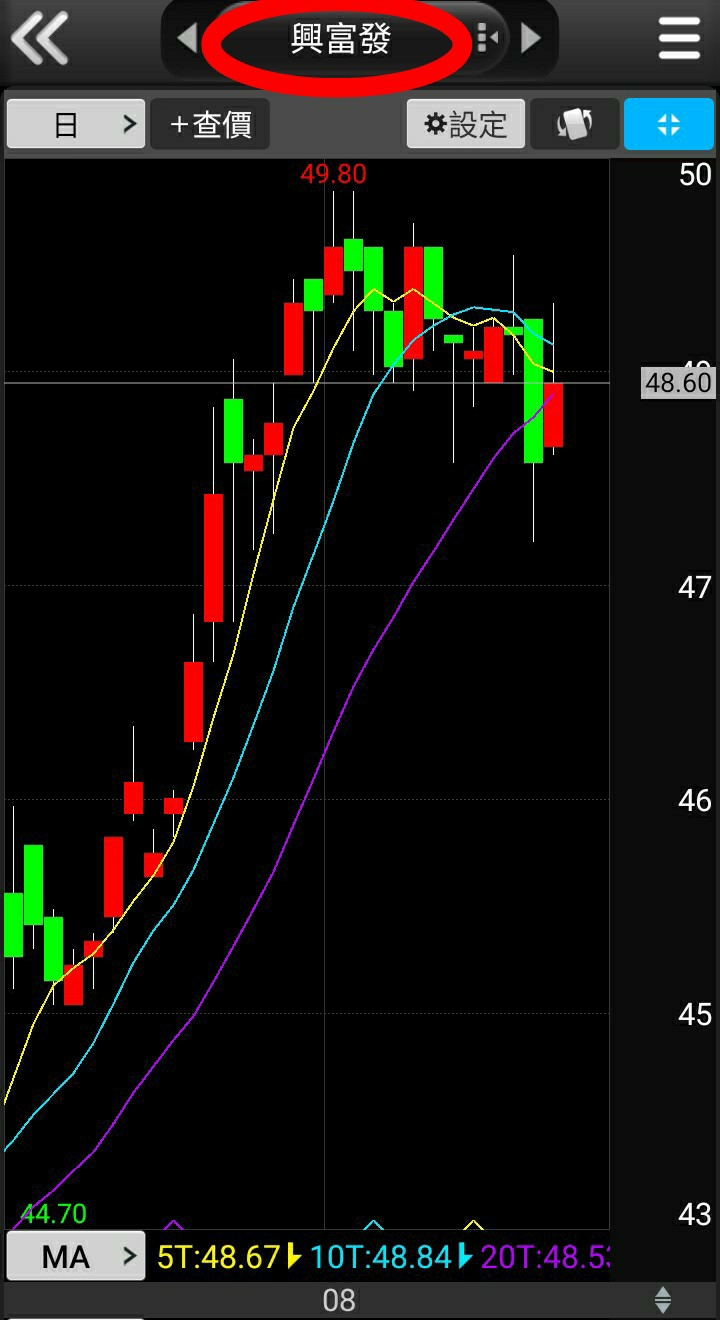Toggle the blue fullscreen button
Screen dimensions: 720x1320
669,125
